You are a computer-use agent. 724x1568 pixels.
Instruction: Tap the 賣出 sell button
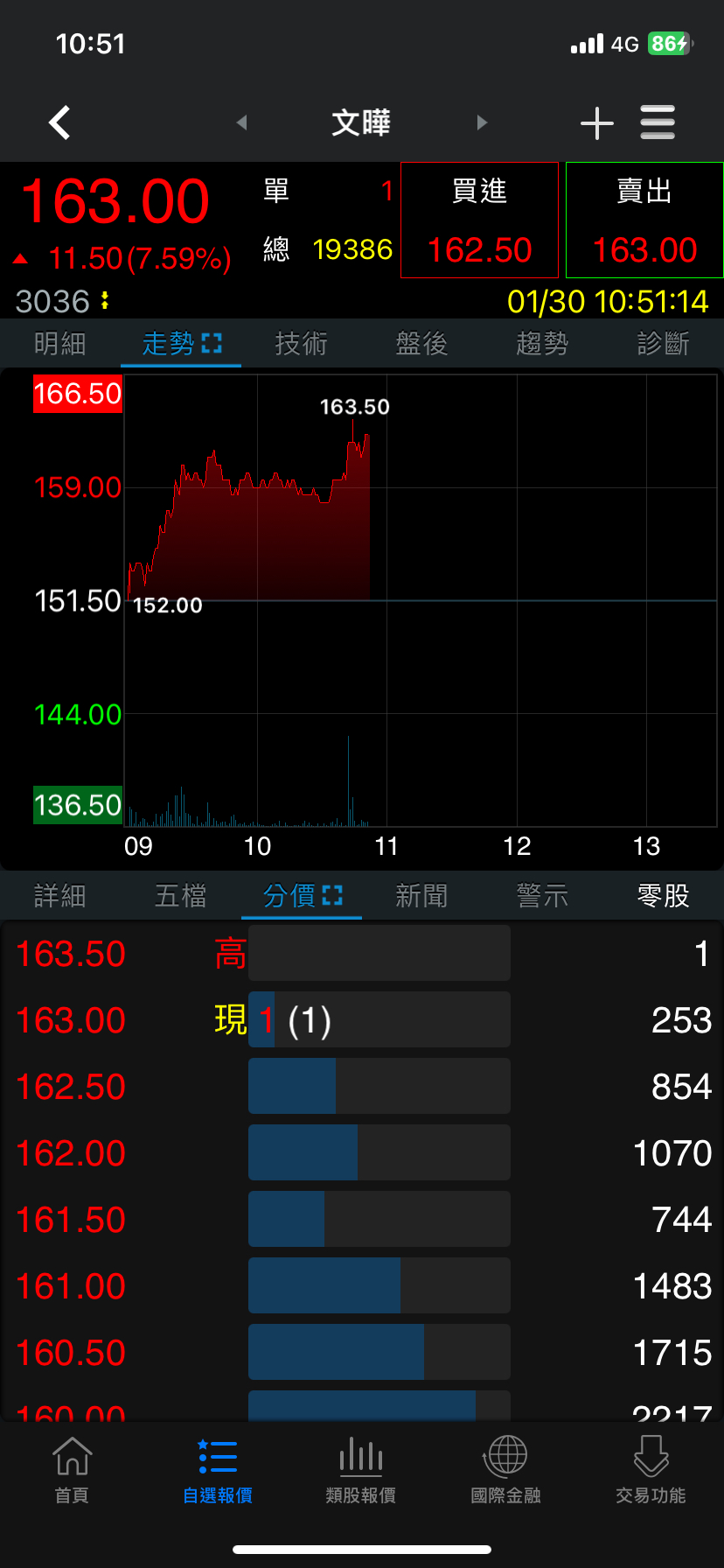point(644,220)
